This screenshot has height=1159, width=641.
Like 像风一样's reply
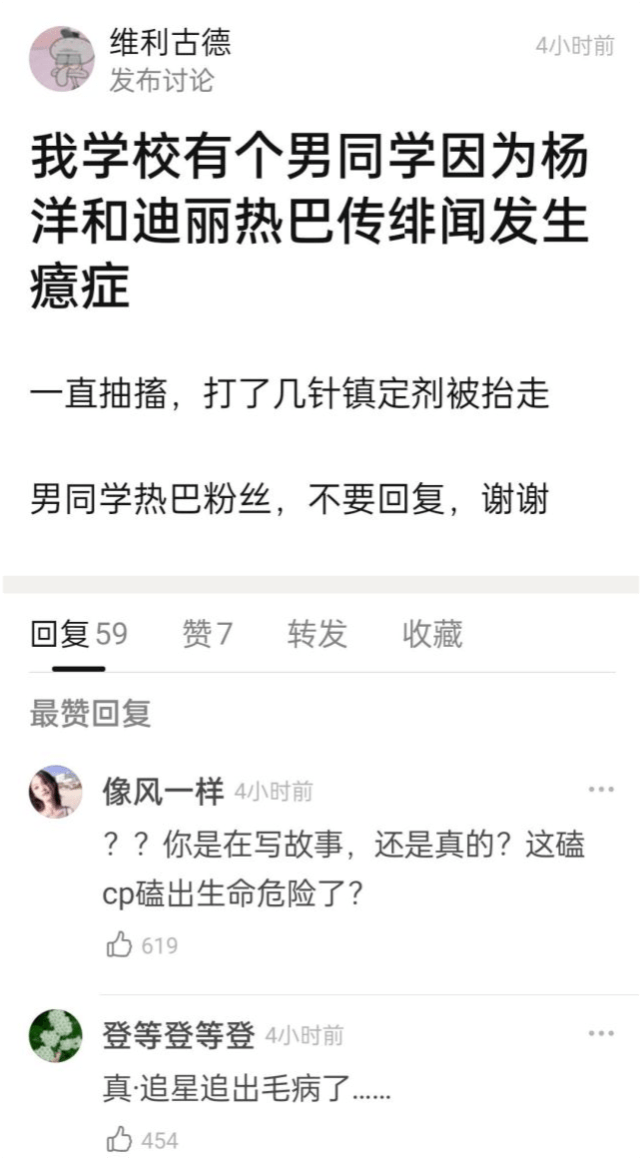click(x=121, y=945)
